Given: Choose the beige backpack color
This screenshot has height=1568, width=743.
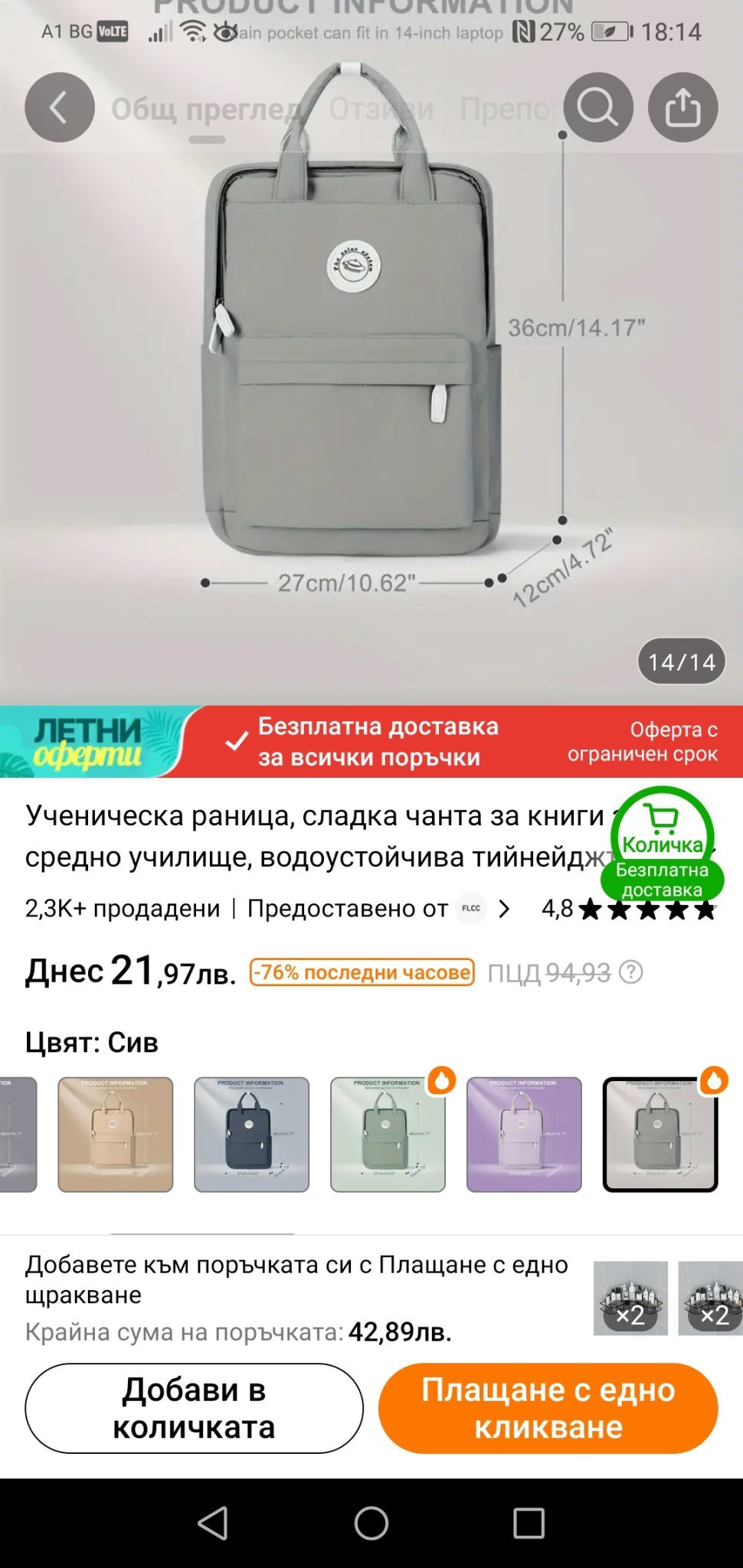Looking at the screenshot, I should click(x=116, y=1134).
